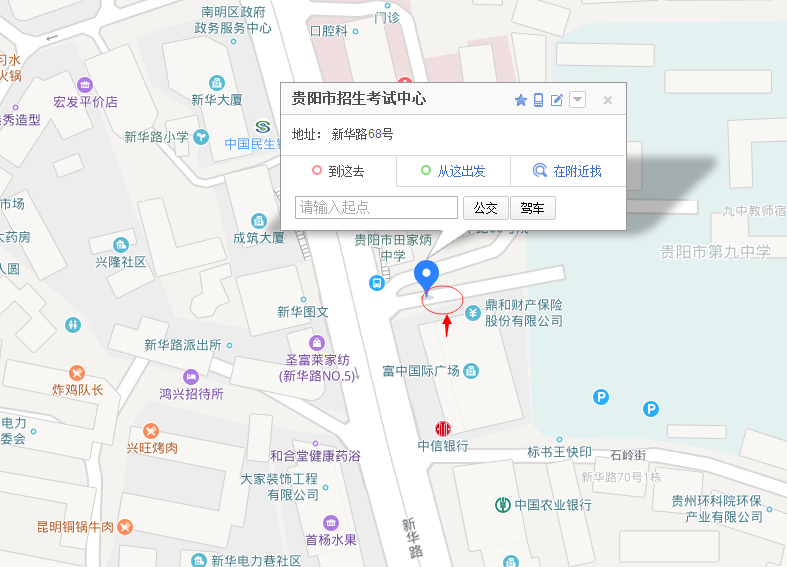Screen dimensions: 787x567
Task: Close the 贵阳市招生考试中心 info window
Action: tap(607, 100)
